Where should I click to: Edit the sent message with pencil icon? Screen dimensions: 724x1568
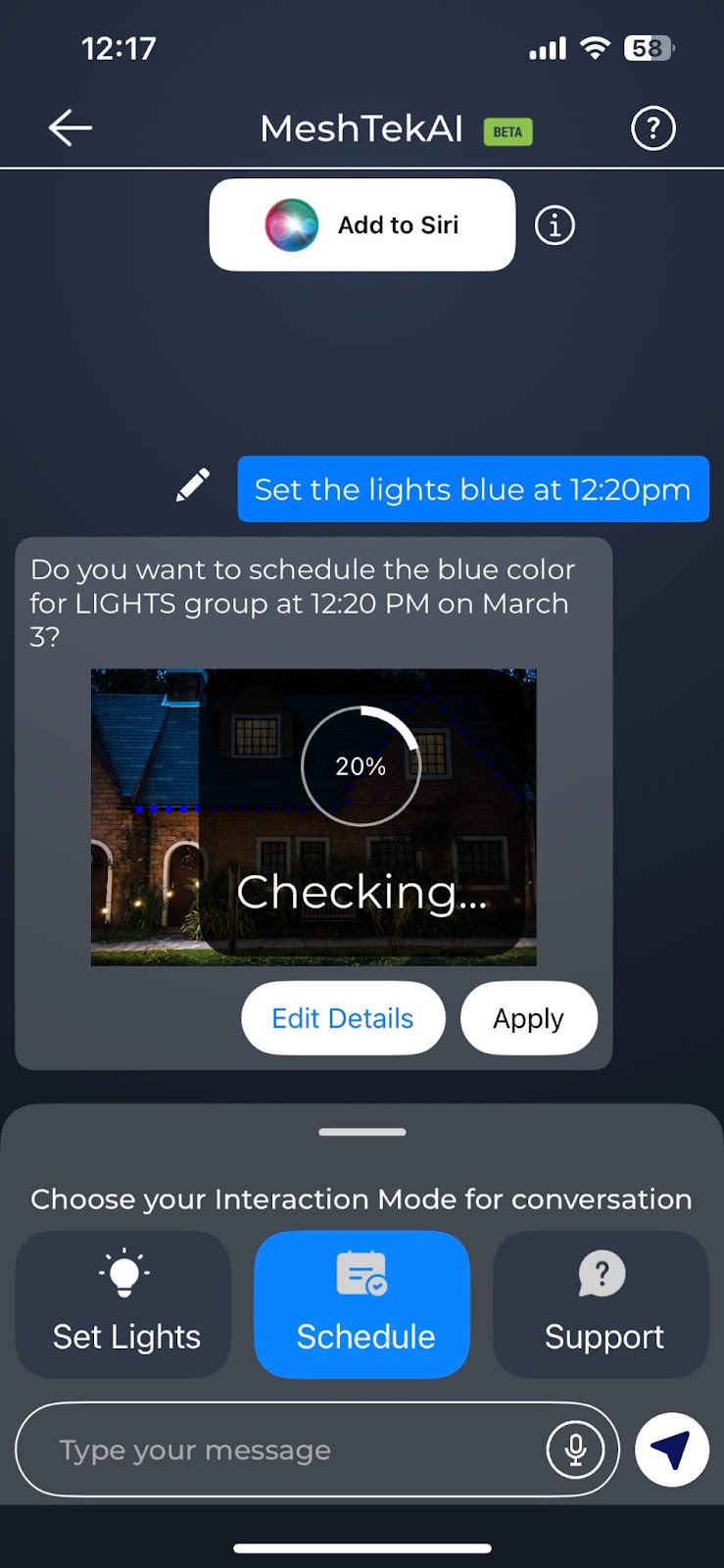(192, 486)
